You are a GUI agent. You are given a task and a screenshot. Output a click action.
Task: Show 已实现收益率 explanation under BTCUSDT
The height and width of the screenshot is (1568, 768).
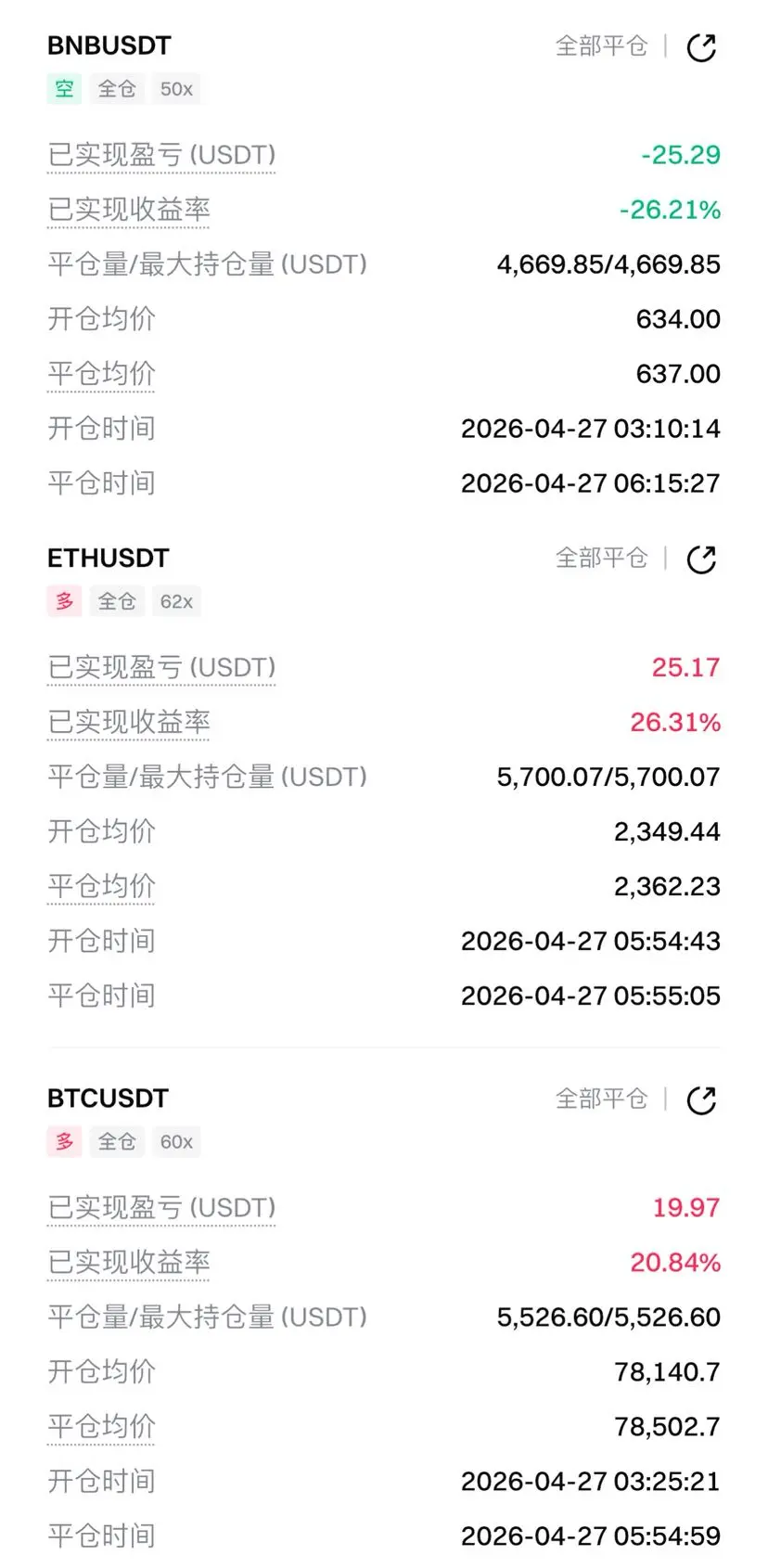[x=129, y=1263]
